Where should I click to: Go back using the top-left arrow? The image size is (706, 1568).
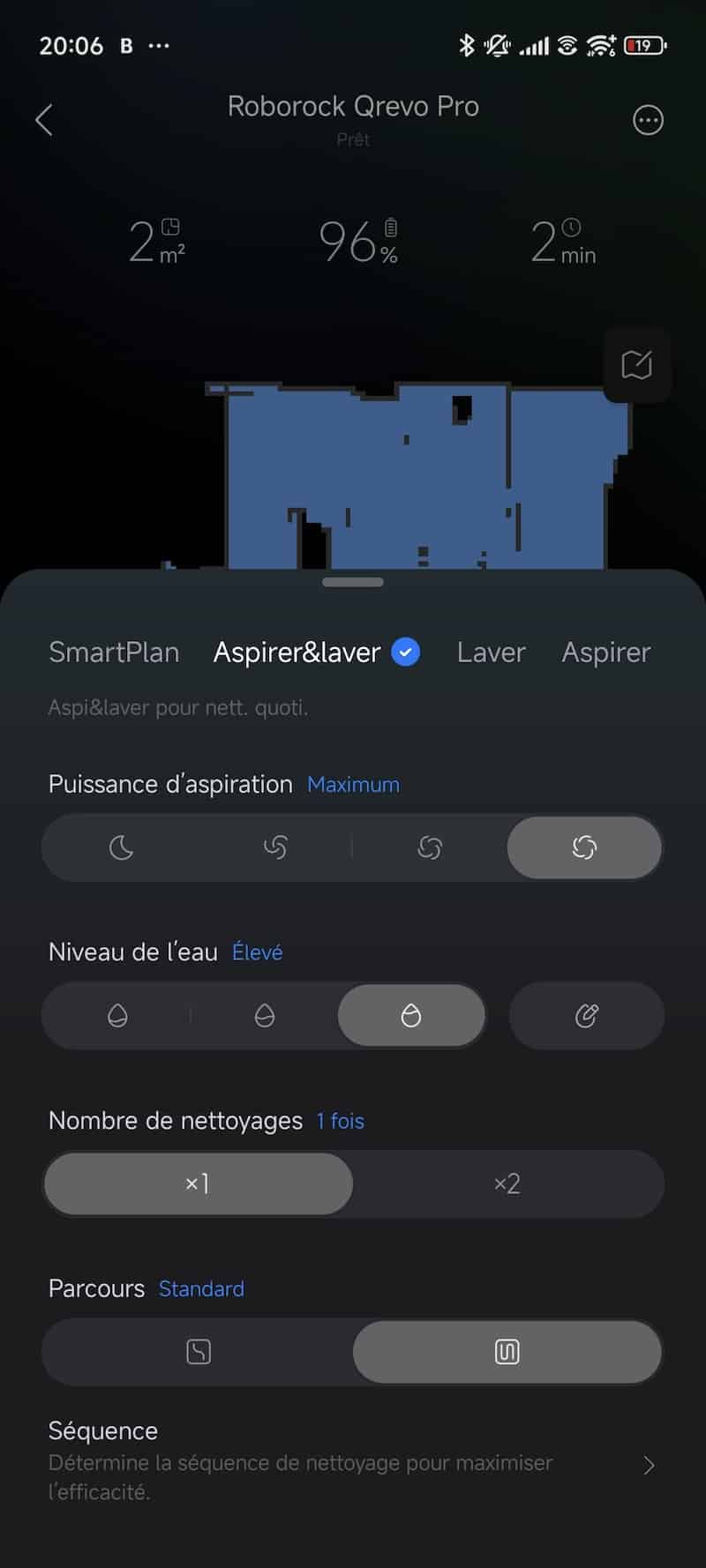point(44,120)
